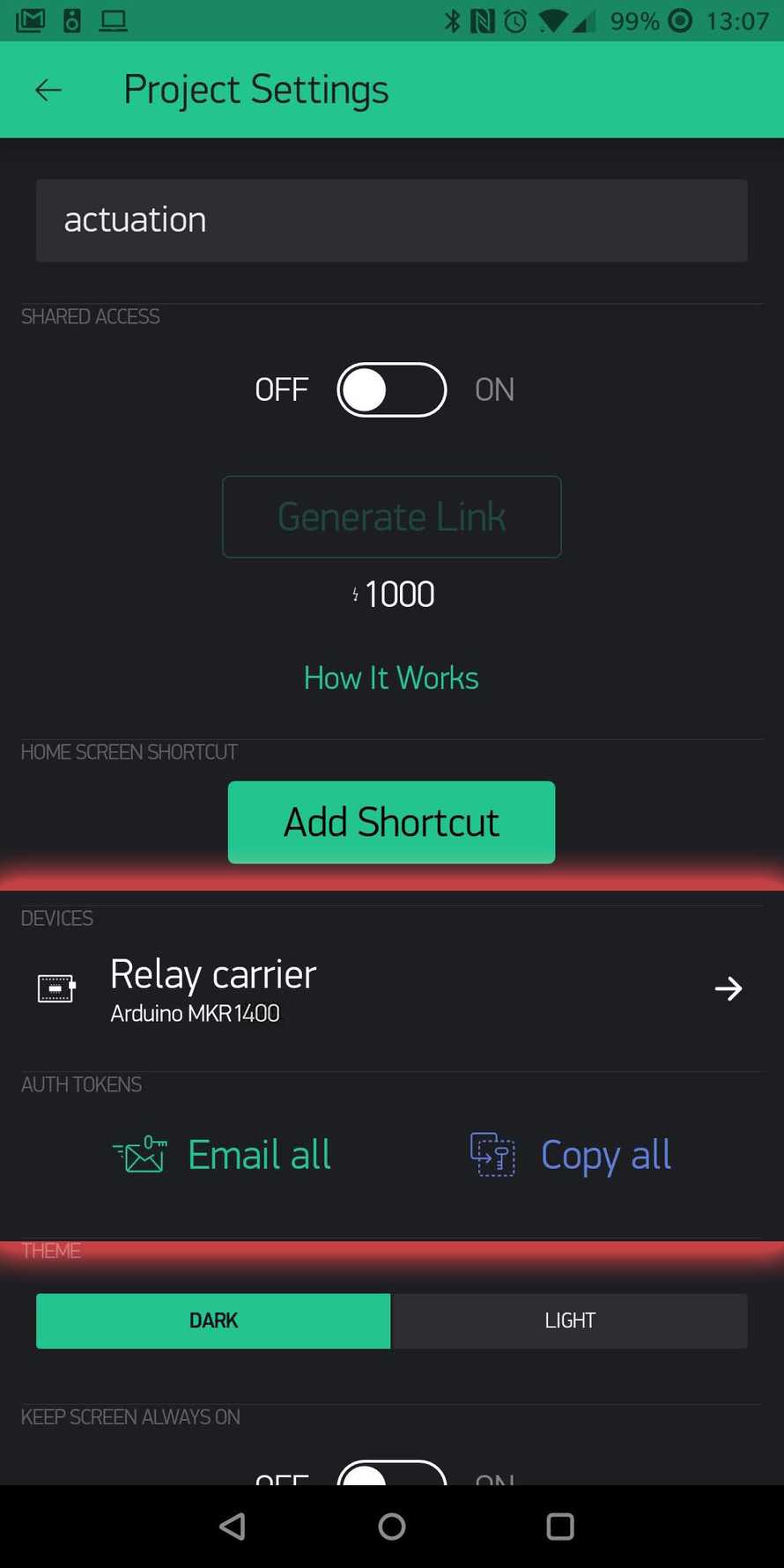Open the How It Works link
This screenshot has height=1568, width=784.
click(391, 677)
